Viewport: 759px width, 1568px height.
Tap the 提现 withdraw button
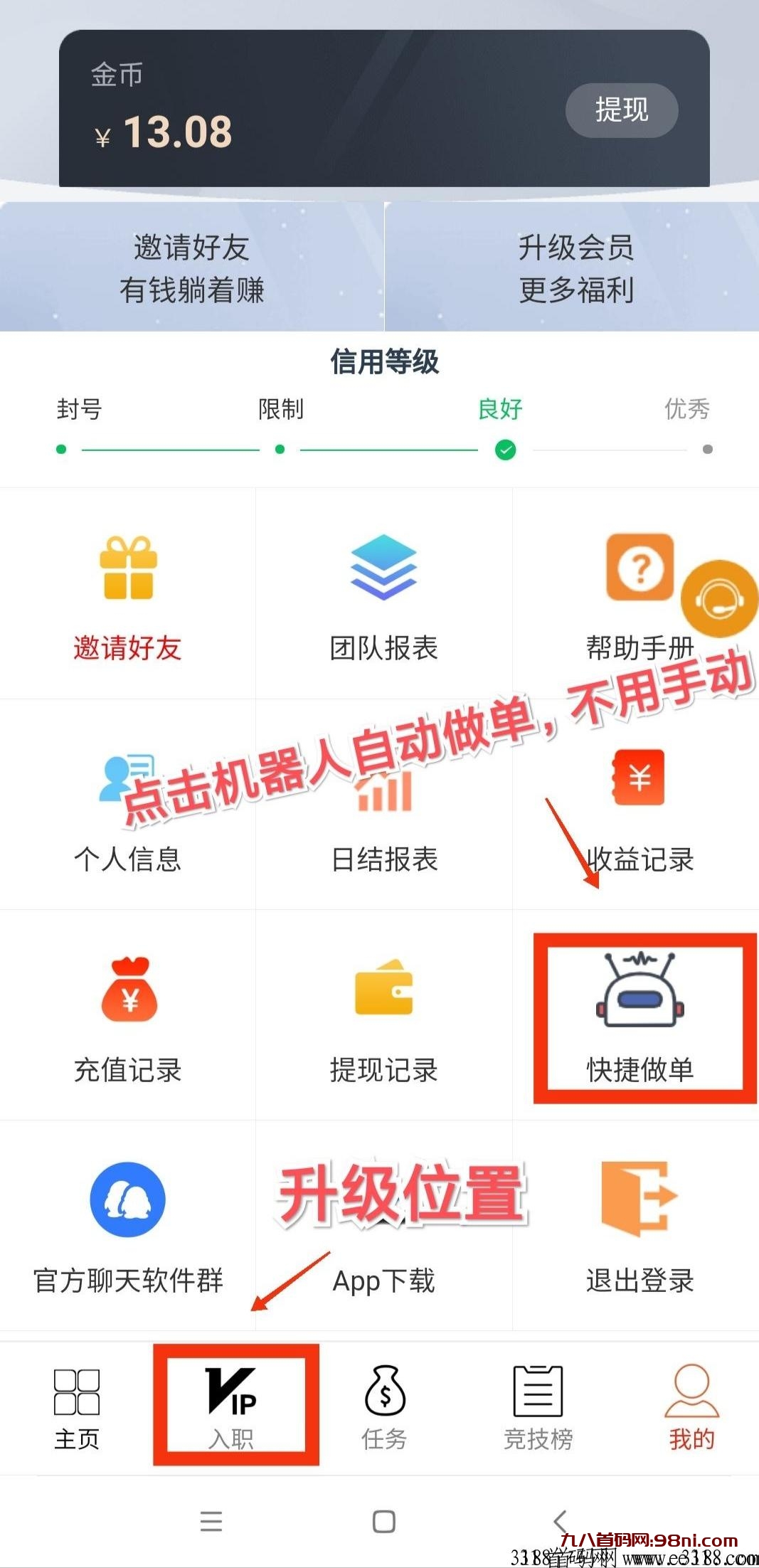pos(621,110)
